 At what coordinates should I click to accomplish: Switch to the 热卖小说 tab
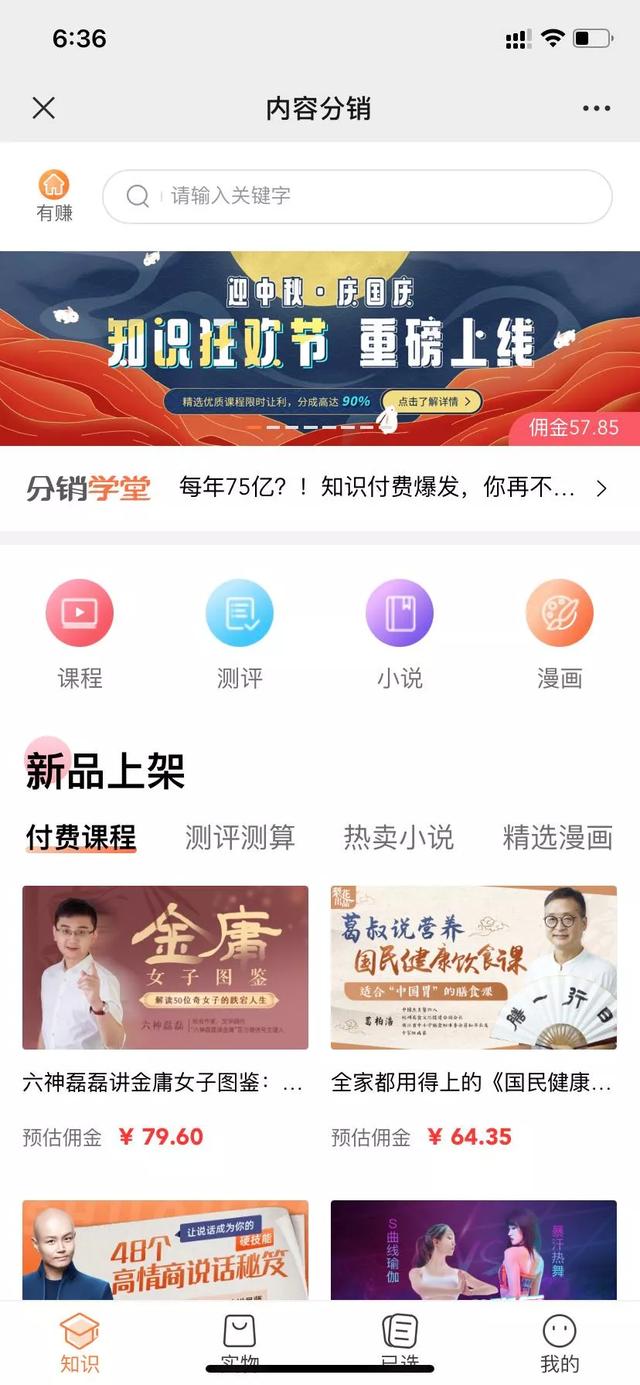(x=399, y=837)
